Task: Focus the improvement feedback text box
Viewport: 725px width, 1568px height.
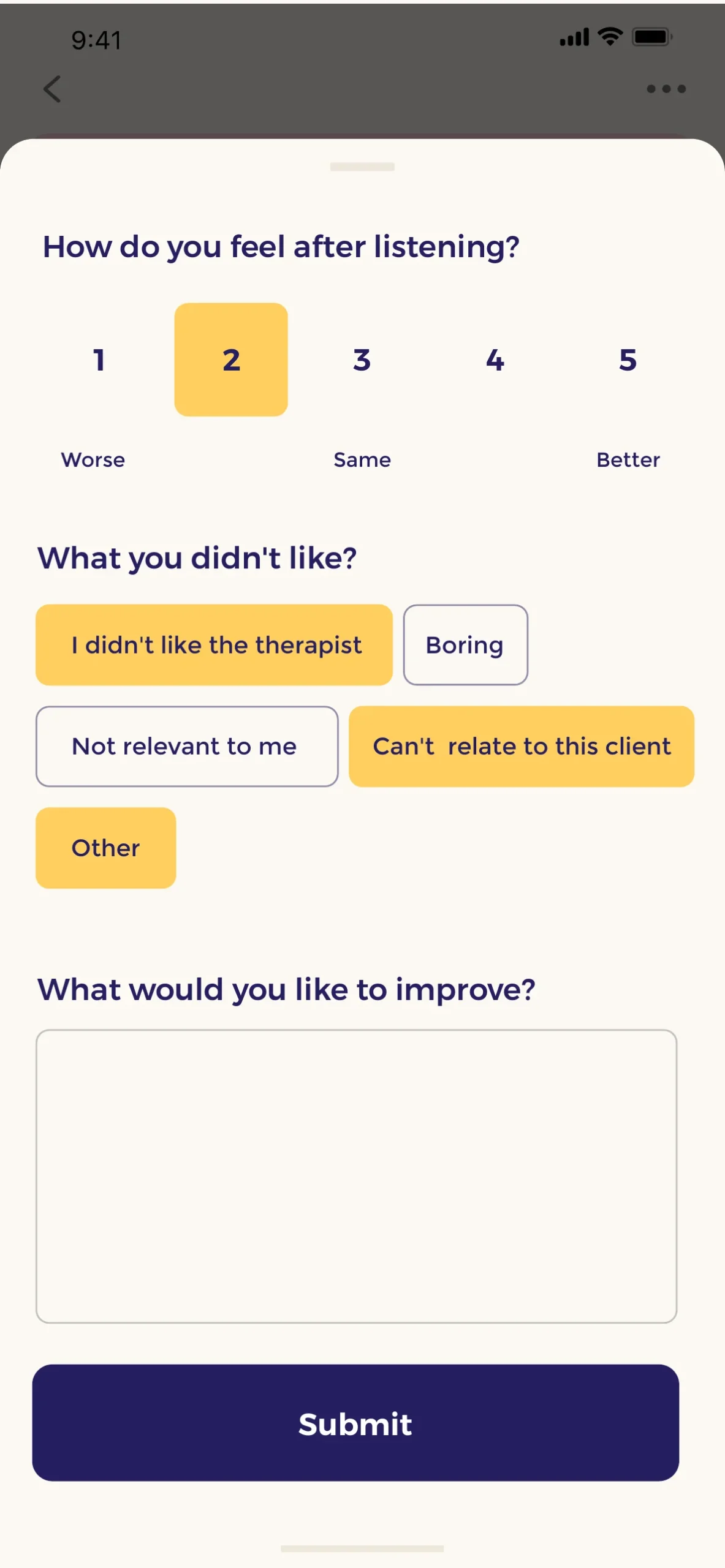Action: click(x=356, y=1176)
